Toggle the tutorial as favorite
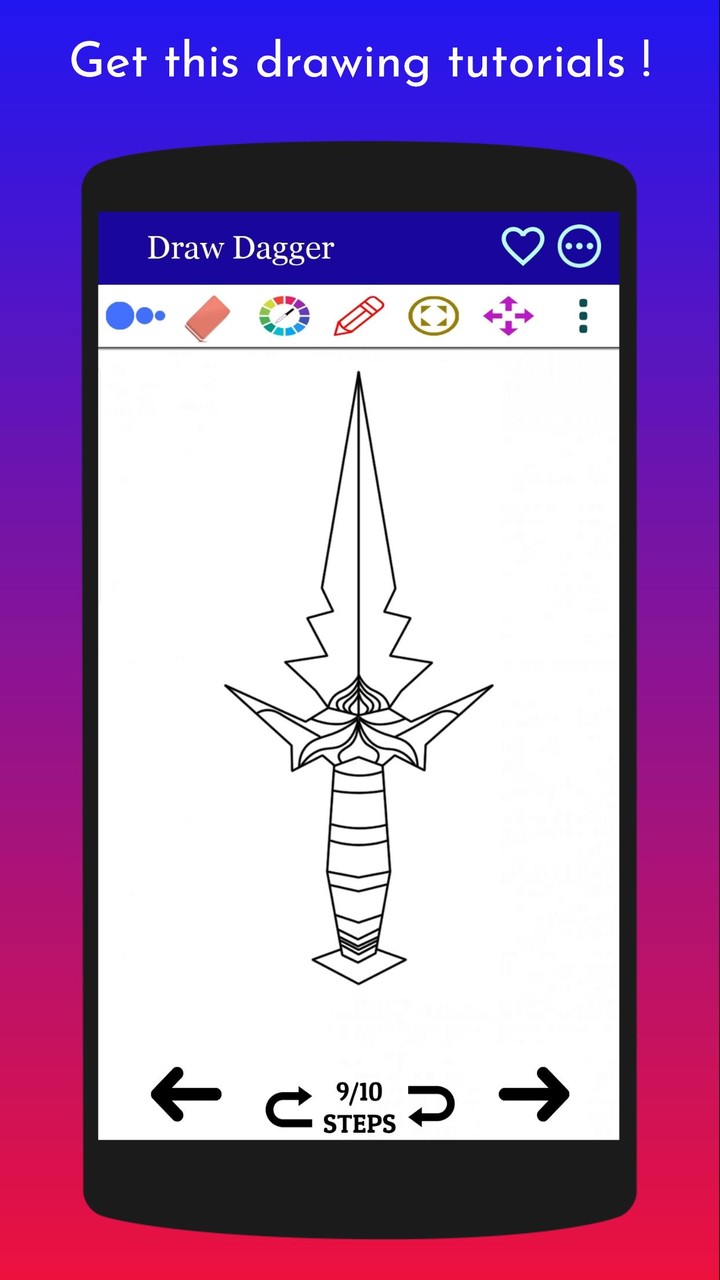 click(x=524, y=245)
